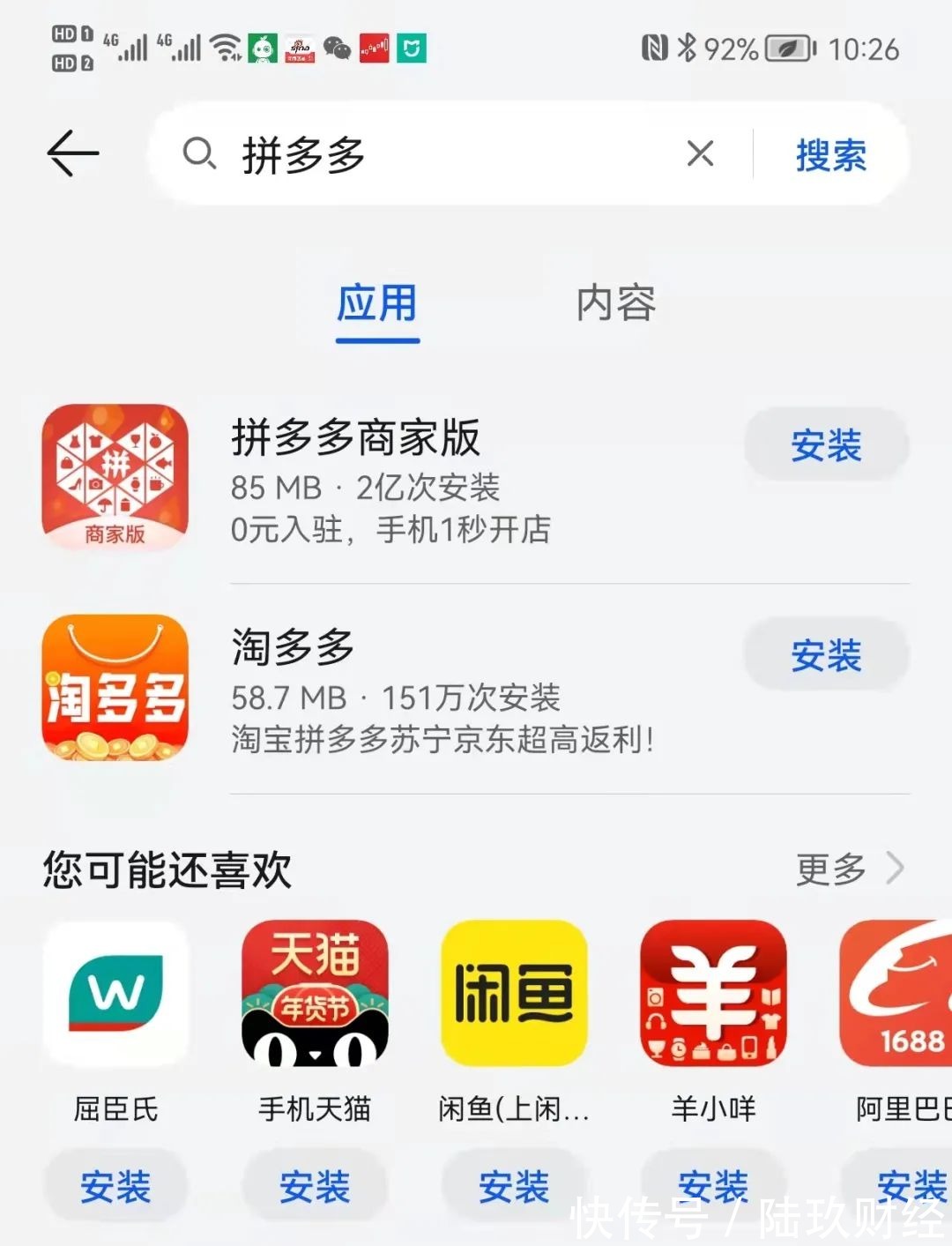Clear the search text with the X
This screenshot has height=1246, width=952.
pyautogui.click(x=699, y=153)
